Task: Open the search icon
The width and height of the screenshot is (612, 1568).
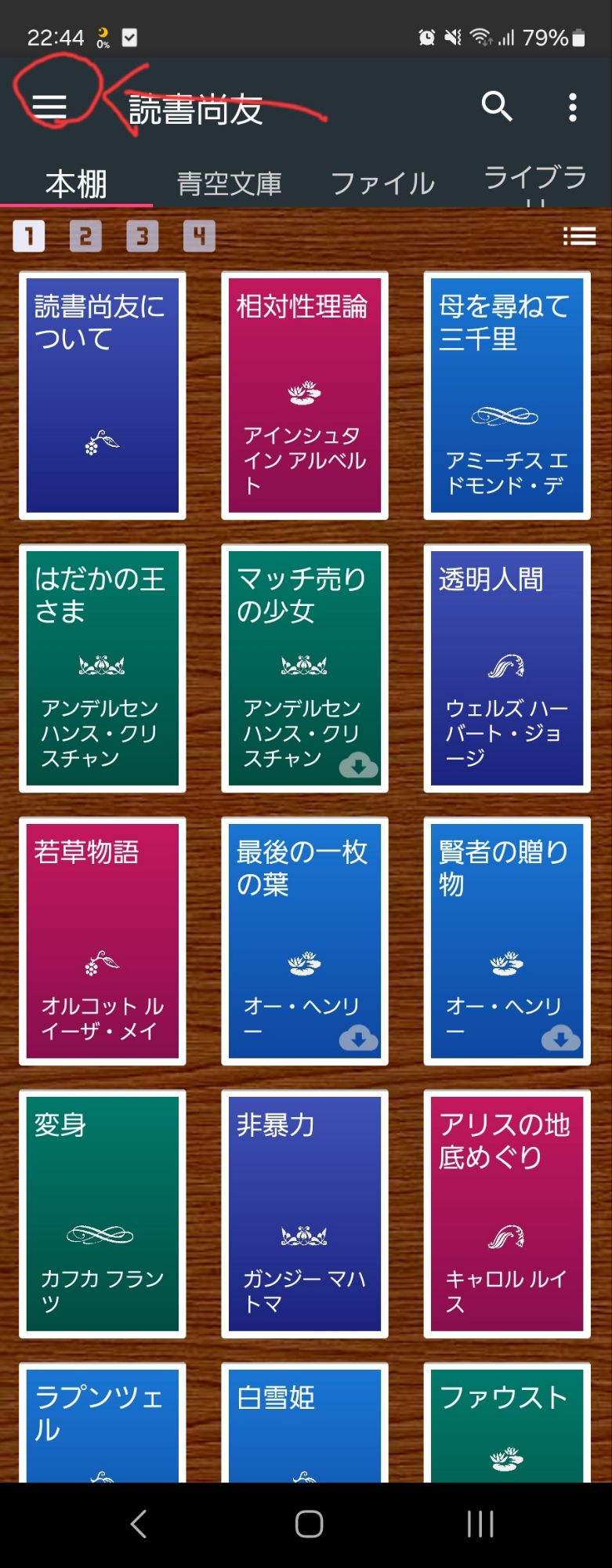Action: click(497, 106)
